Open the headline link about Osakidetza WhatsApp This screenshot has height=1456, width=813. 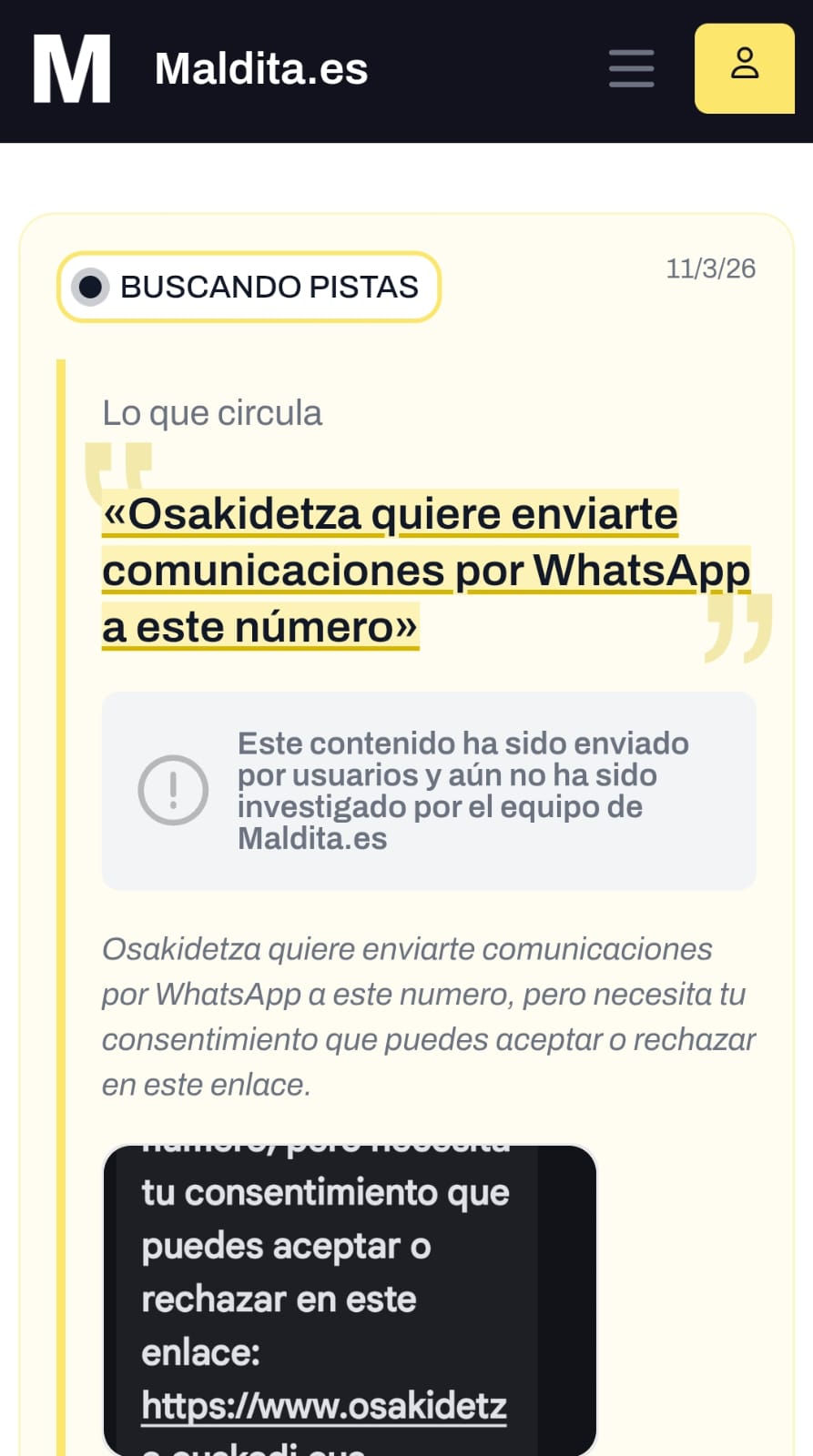tap(425, 571)
